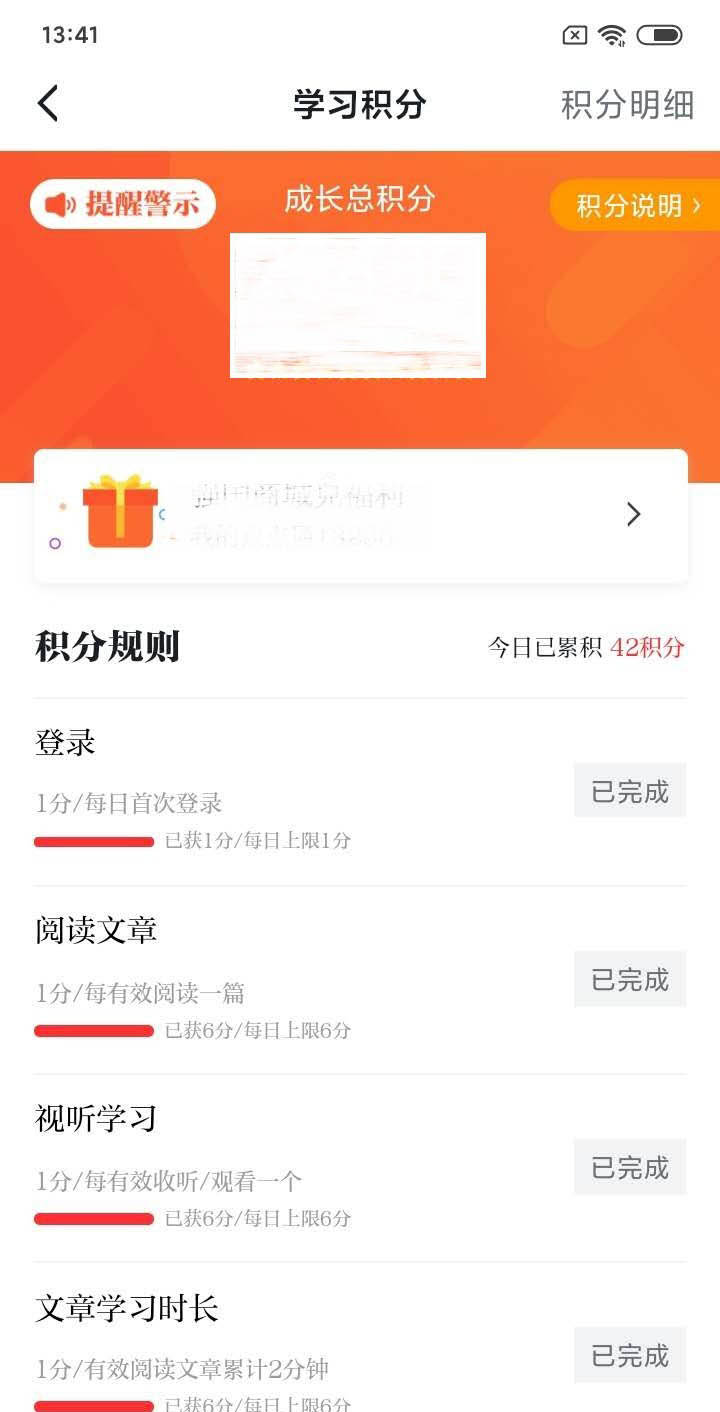Image resolution: width=720 pixels, height=1412 pixels.
Task: Tap 已完成 button for 视听学习
Action: tap(629, 1167)
